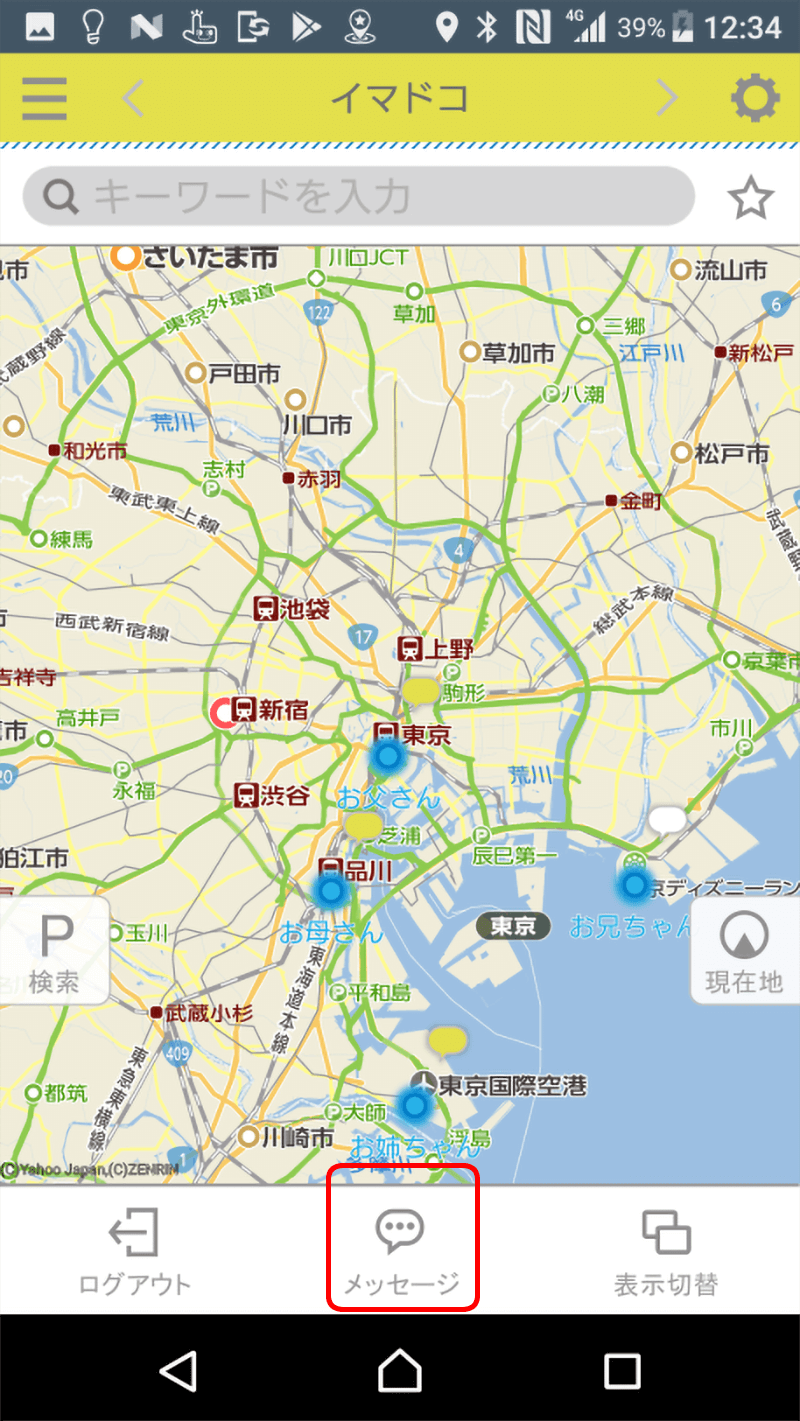The height and width of the screenshot is (1421, 800).
Task: Go to next screen with right arrow
Action: (667, 98)
